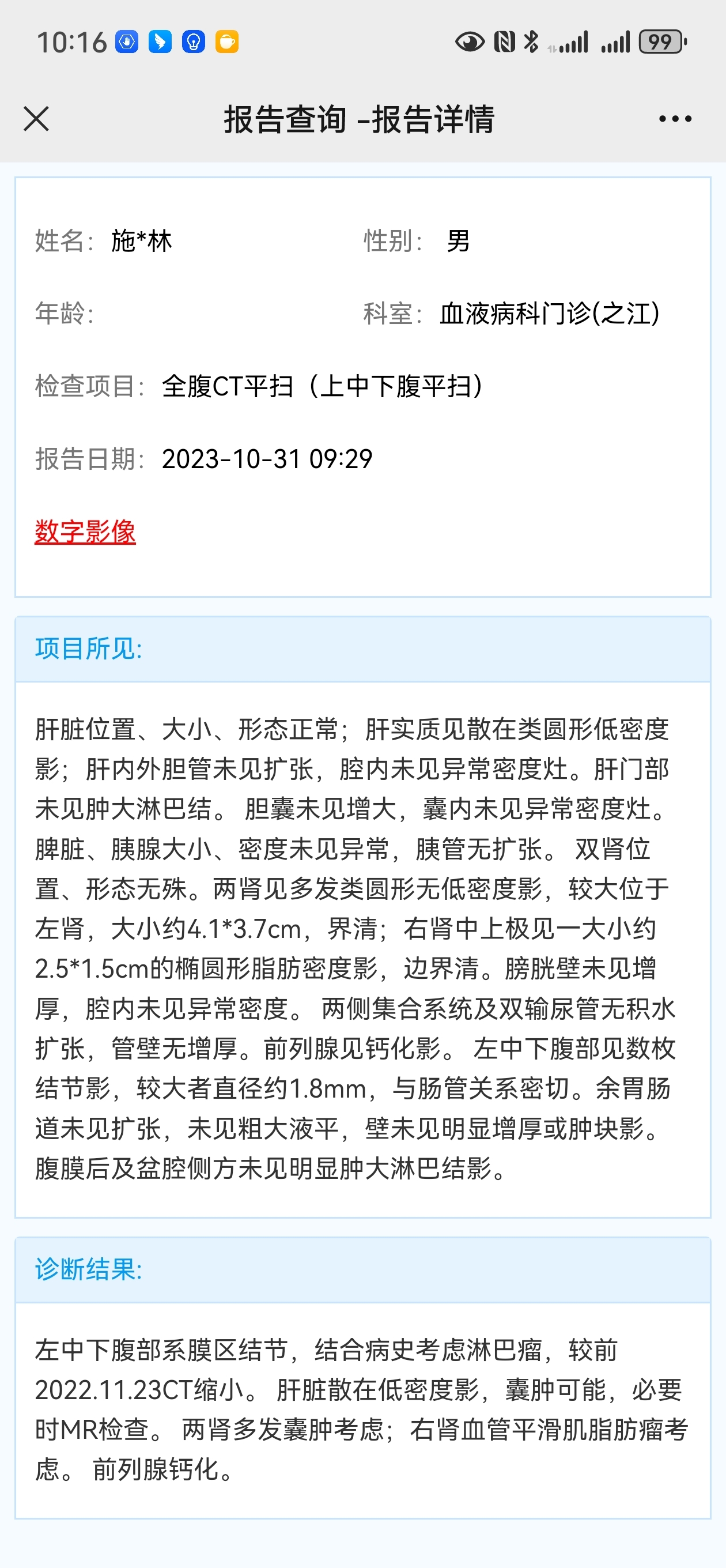This screenshot has width=726, height=1568.
Task: Open the 数字影像 link
Action: coord(85,532)
